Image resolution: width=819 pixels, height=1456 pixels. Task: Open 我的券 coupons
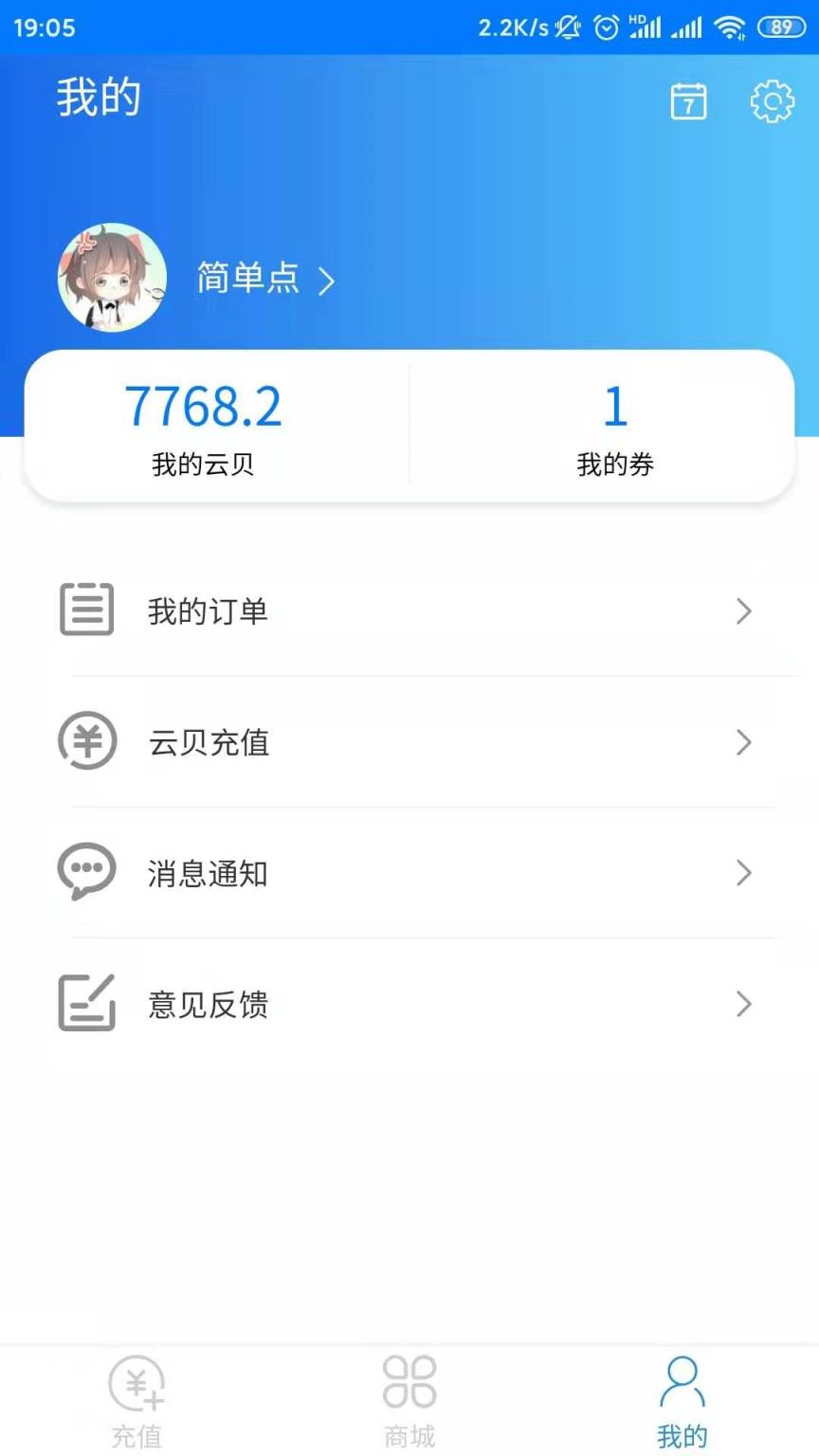pyautogui.click(x=615, y=427)
